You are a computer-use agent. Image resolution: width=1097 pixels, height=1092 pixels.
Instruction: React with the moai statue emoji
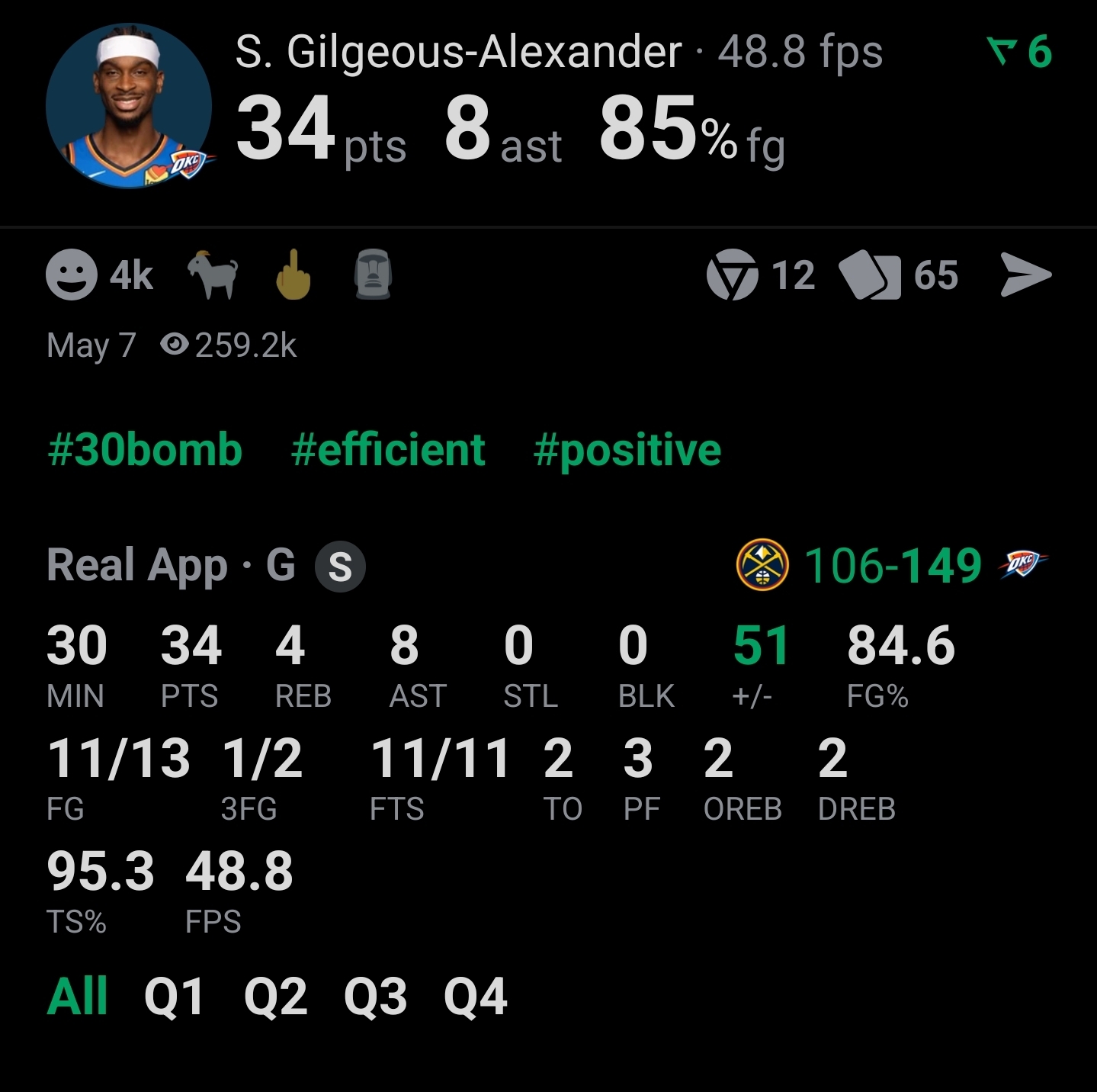point(373,275)
